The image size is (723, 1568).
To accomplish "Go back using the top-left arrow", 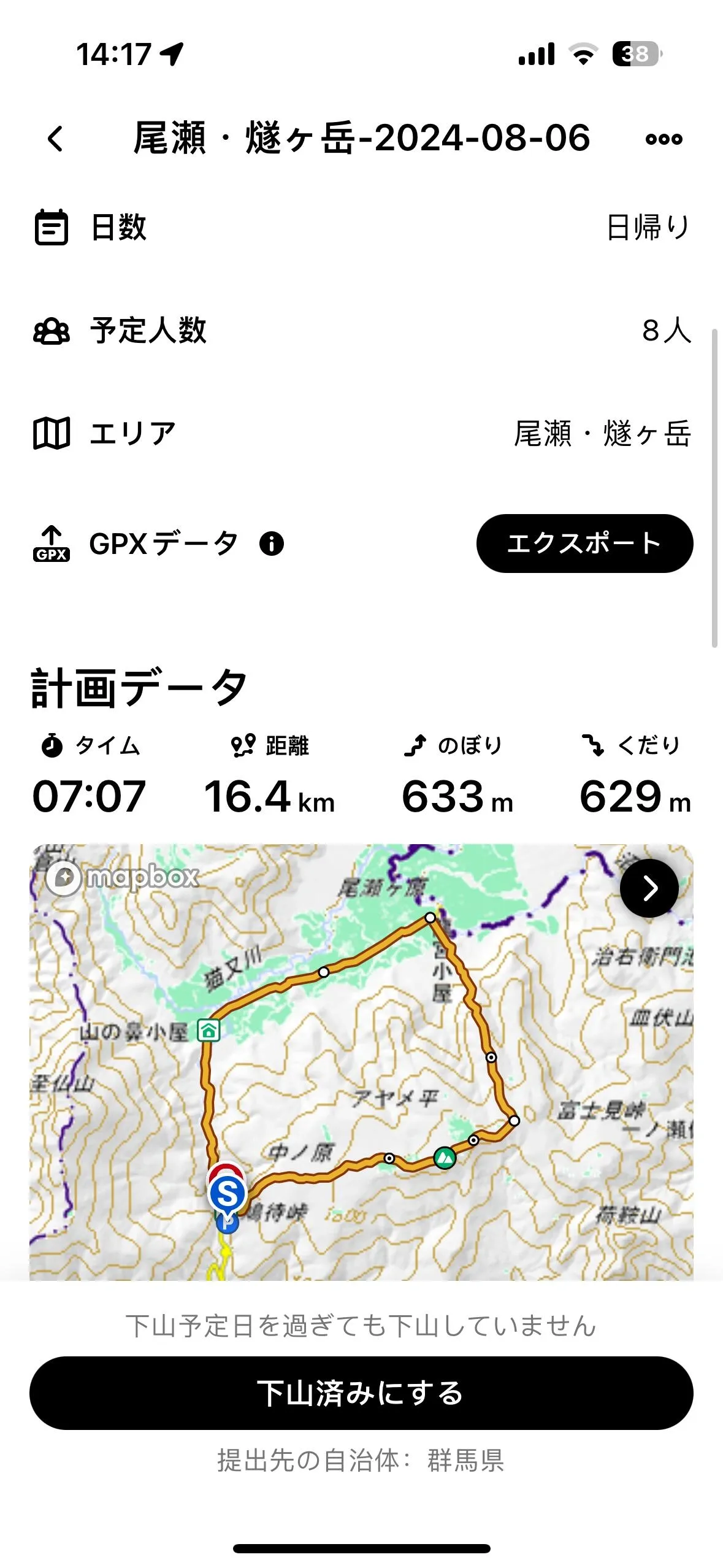I will point(55,138).
